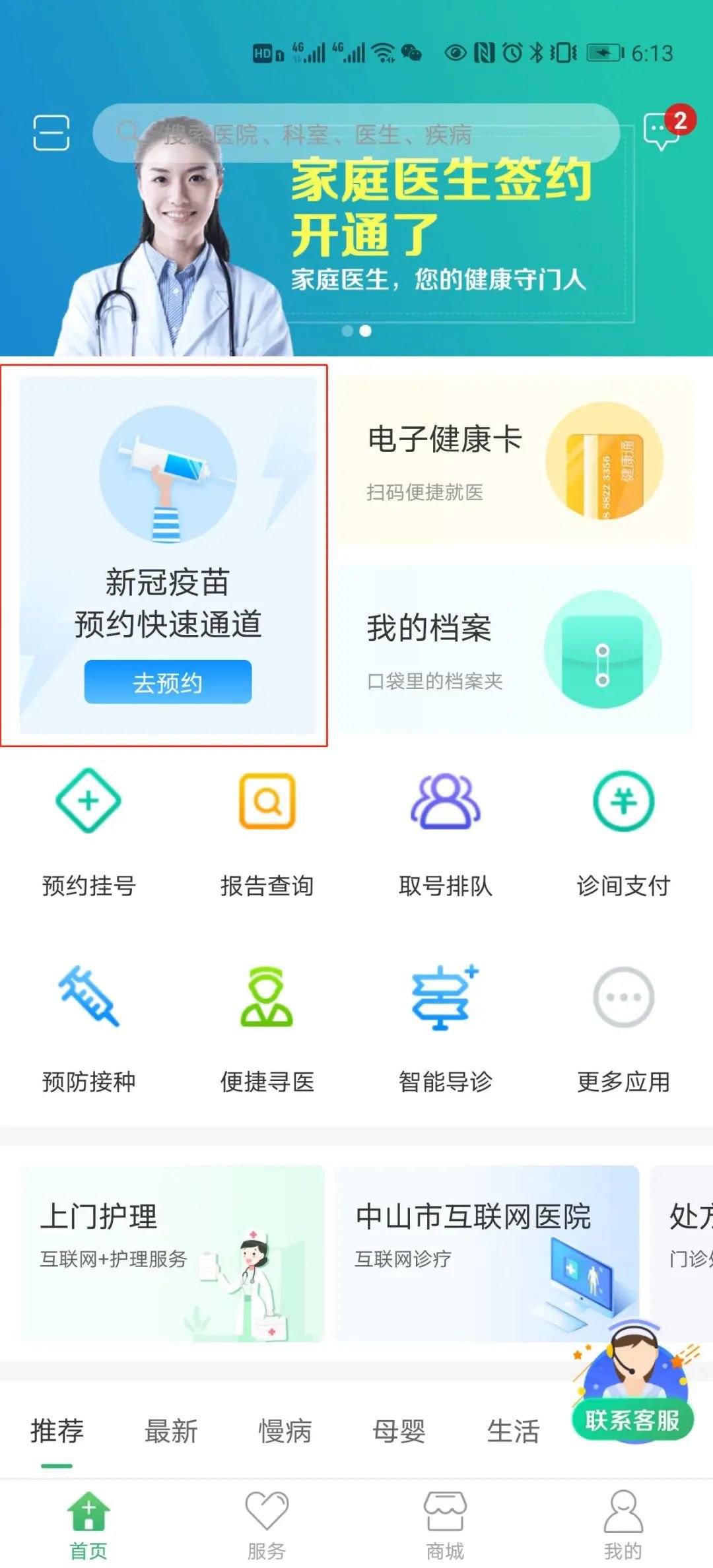This screenshot has height=1568, width=713.
Task: Open the 上门护理 card
Action: 172,1253
